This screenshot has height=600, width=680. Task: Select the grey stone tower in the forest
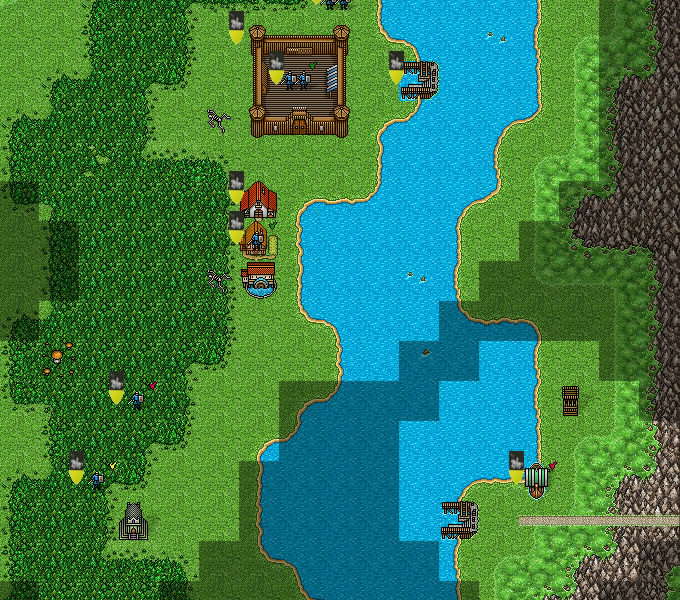click(x=132, y=522)
